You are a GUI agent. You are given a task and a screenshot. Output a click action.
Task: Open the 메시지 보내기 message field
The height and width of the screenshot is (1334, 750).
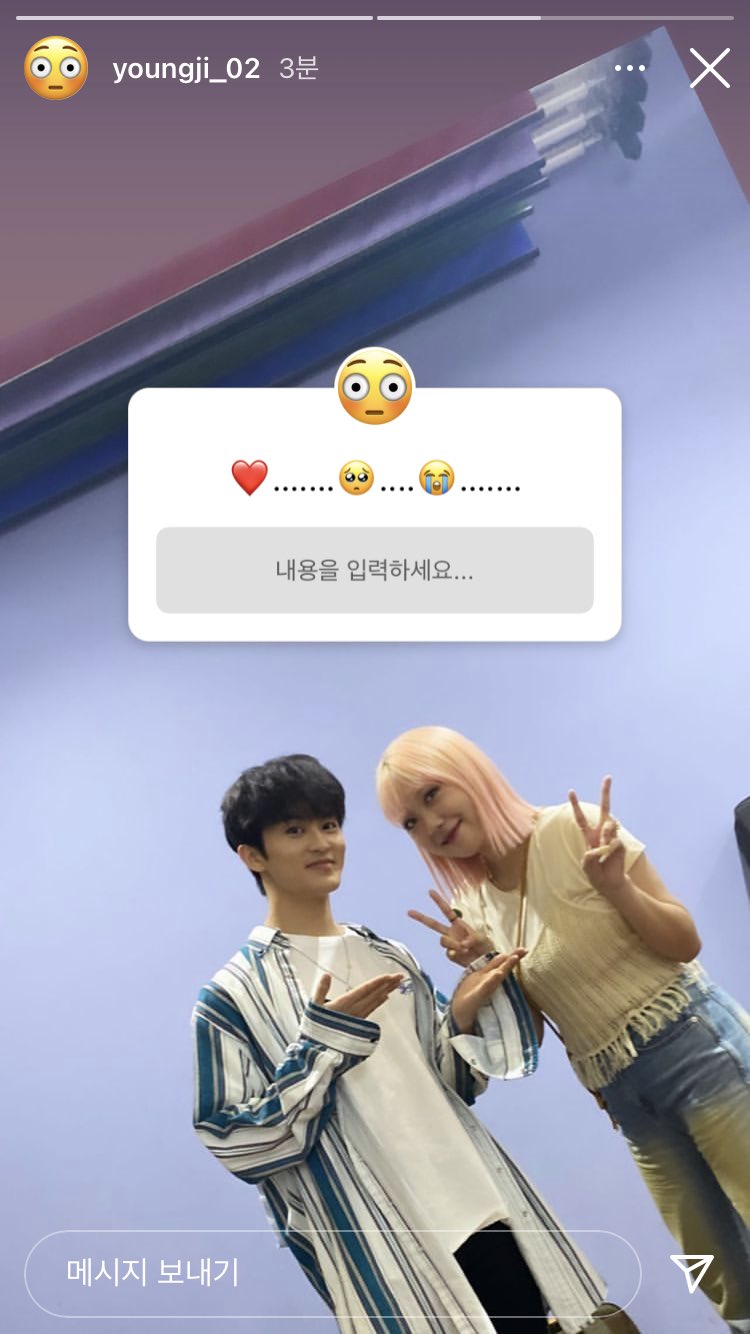coord(332,1273)
